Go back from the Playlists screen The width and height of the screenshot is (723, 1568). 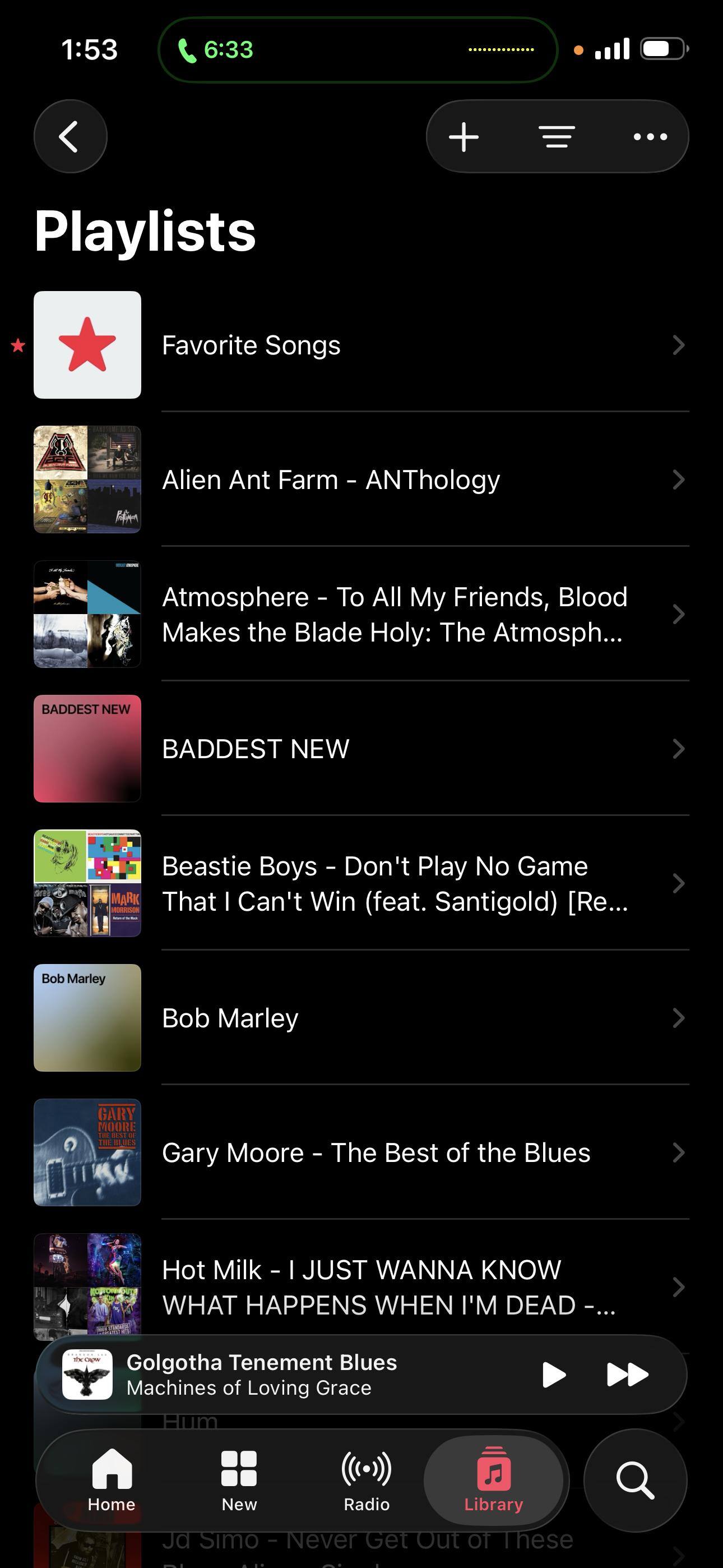70,136
